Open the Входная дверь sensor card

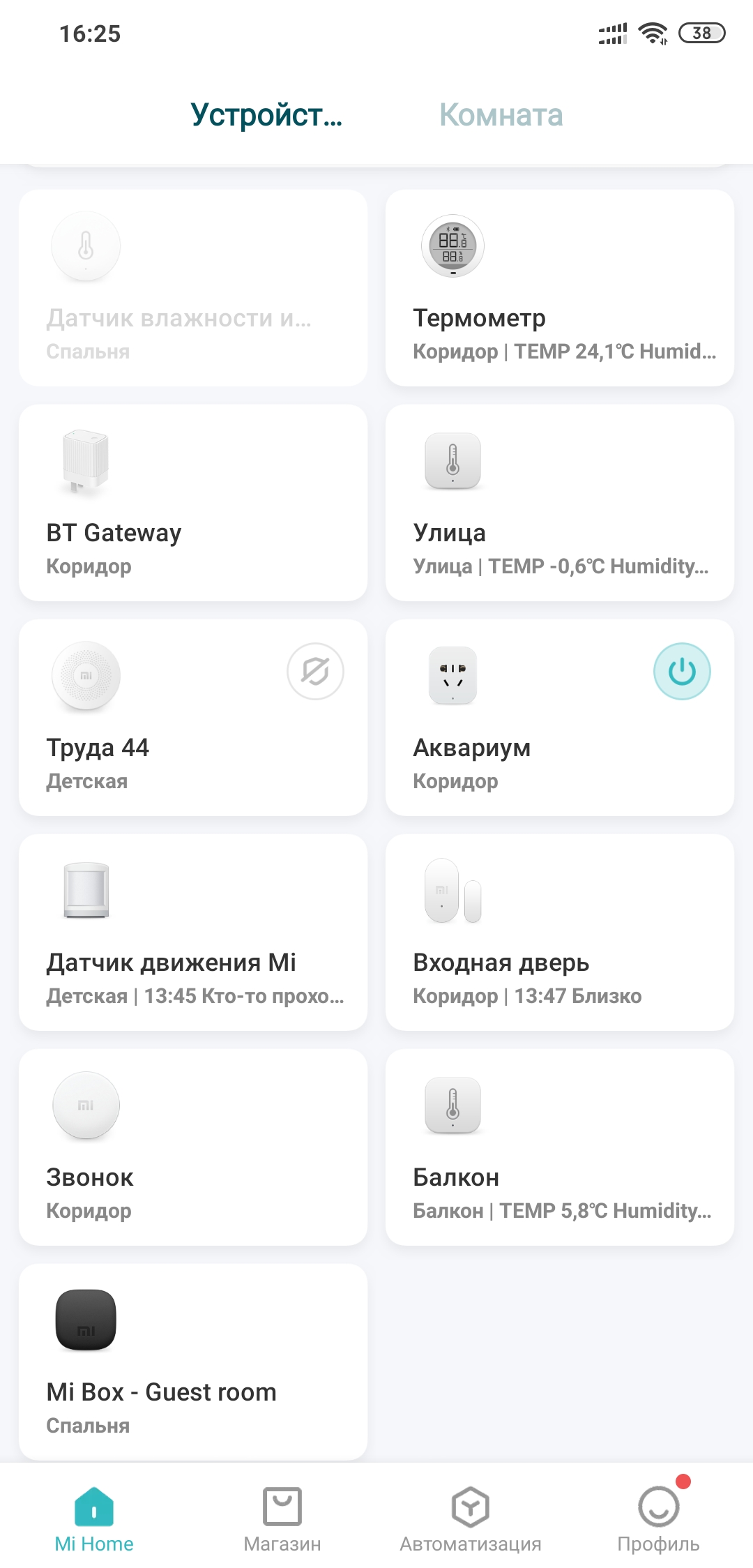559,933
